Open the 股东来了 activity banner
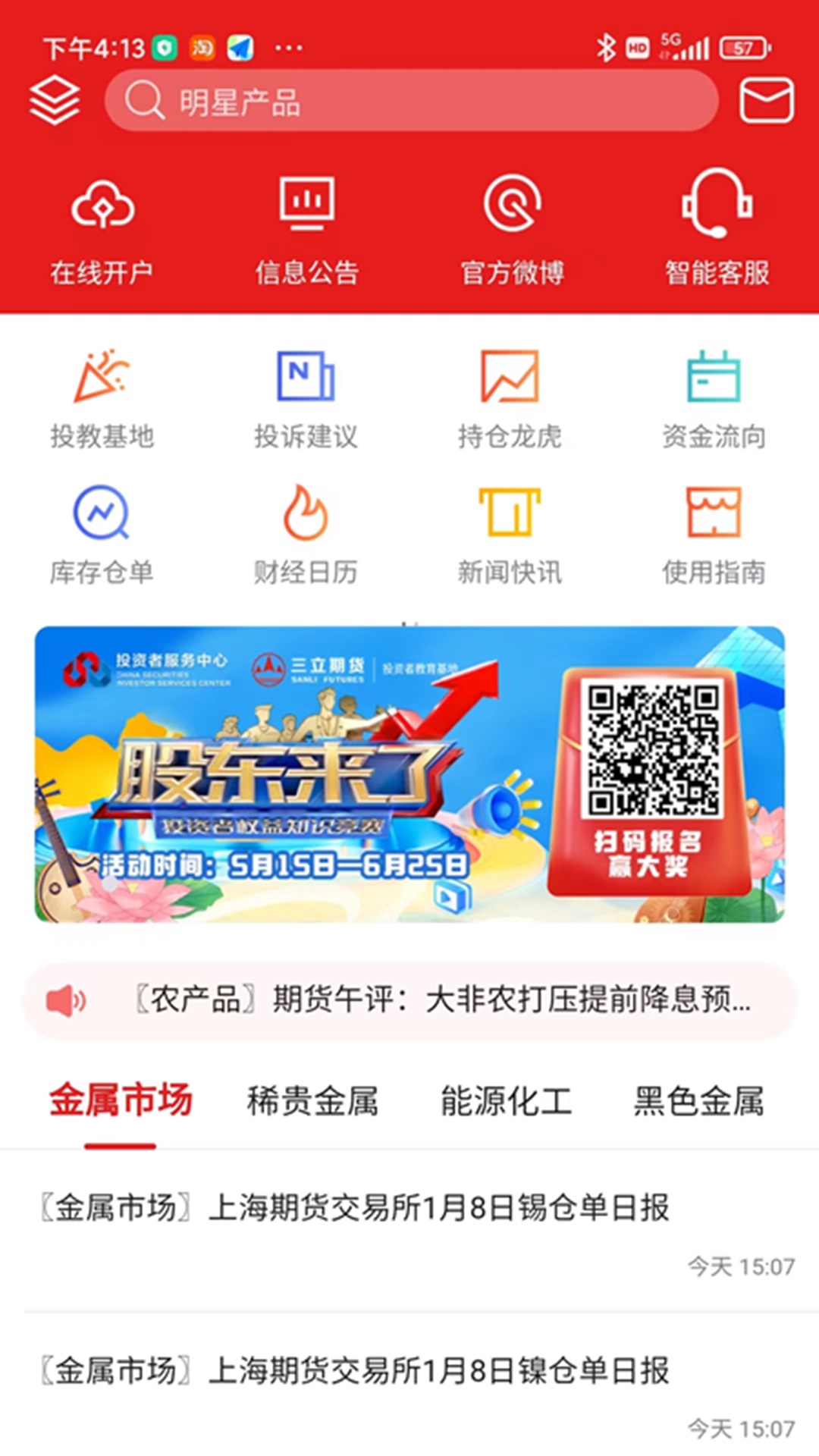Viewport: 819px width, 1456px height. pyautogui.click(x=409, y=774)
